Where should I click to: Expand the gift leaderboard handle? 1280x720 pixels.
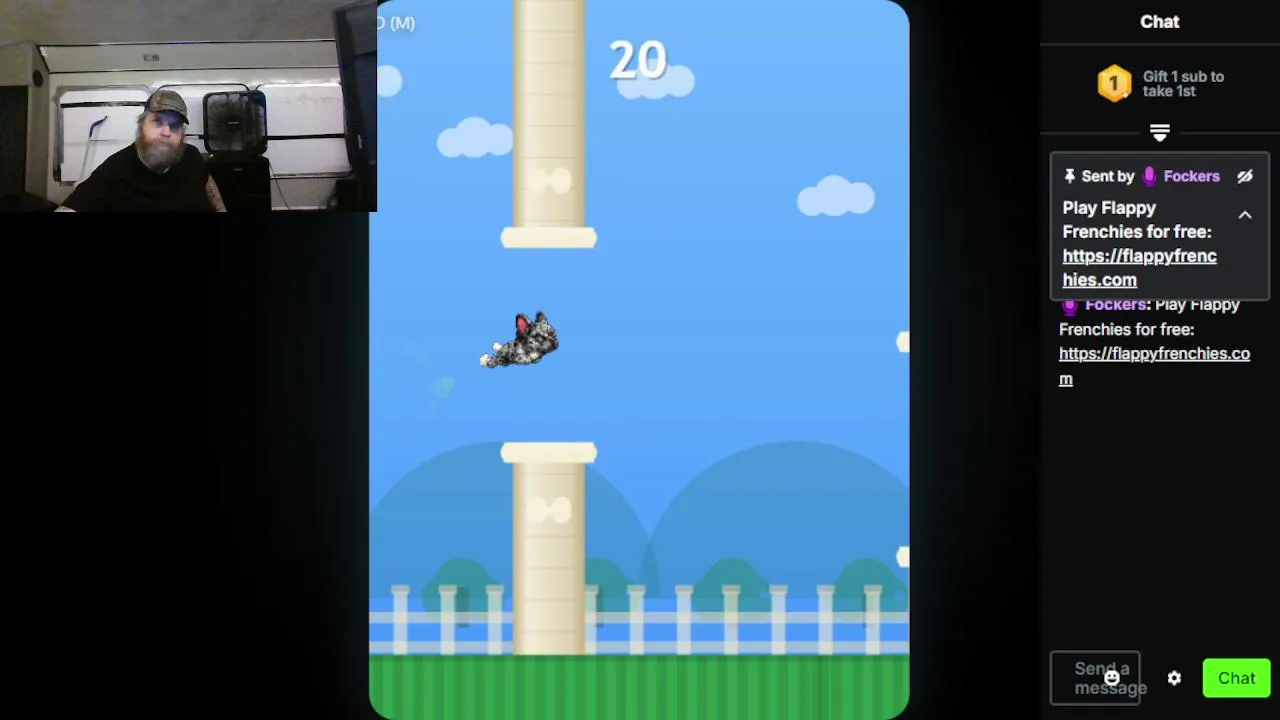(1160, 132)
